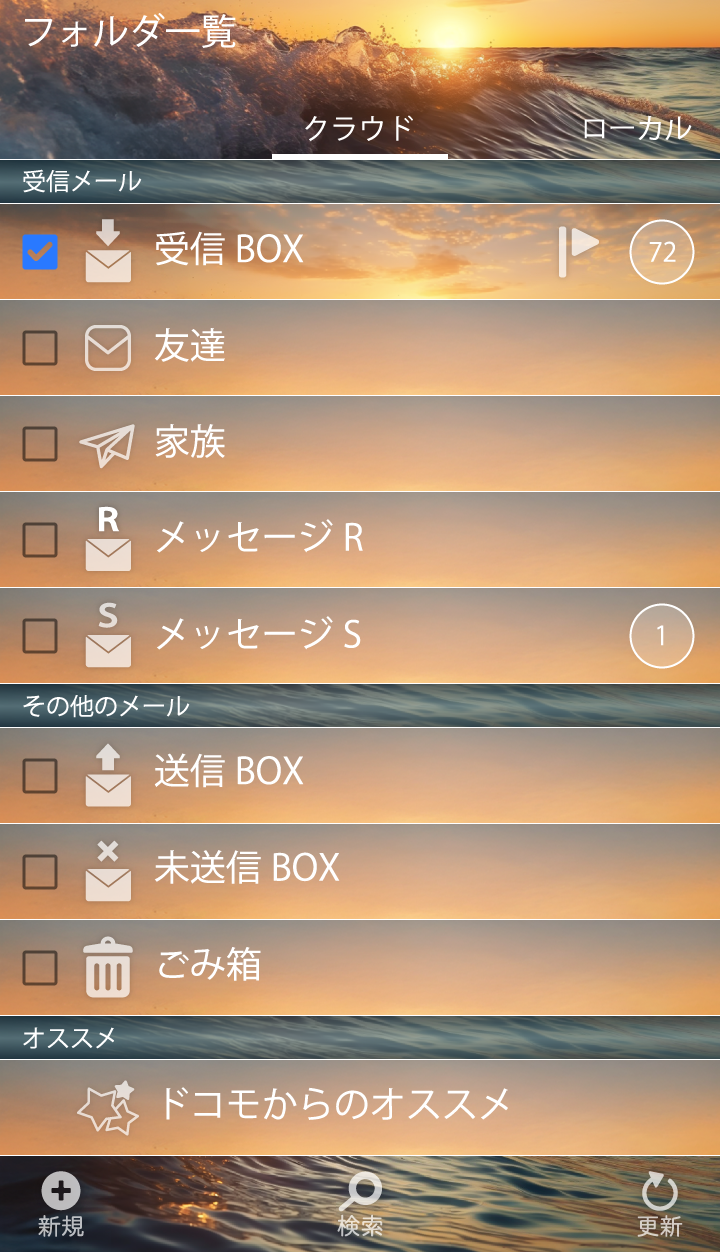Mark the メッセージ S checkbox
The height and width of the screenshot is (1252, 720).
coord(40,636)
